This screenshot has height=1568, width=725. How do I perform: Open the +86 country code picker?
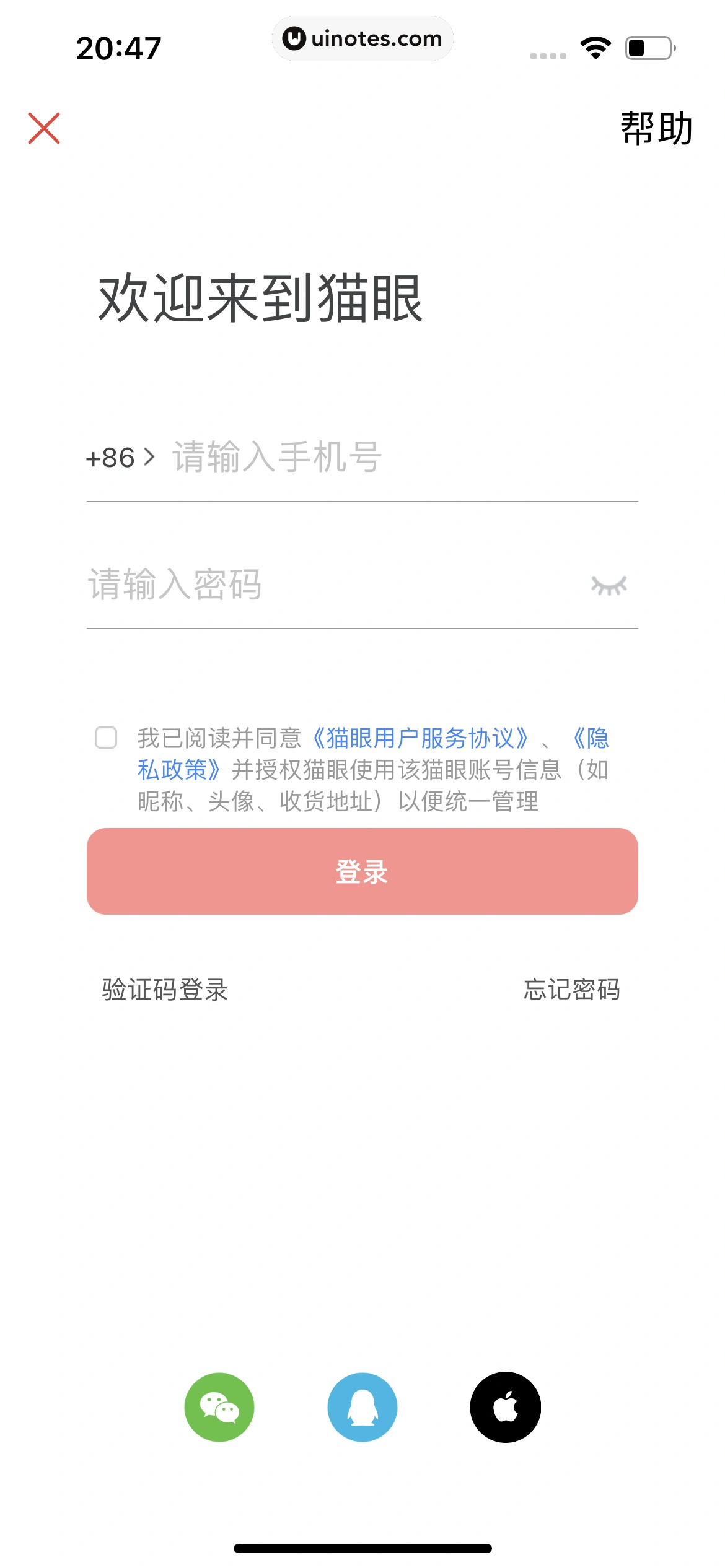[120, 458]
